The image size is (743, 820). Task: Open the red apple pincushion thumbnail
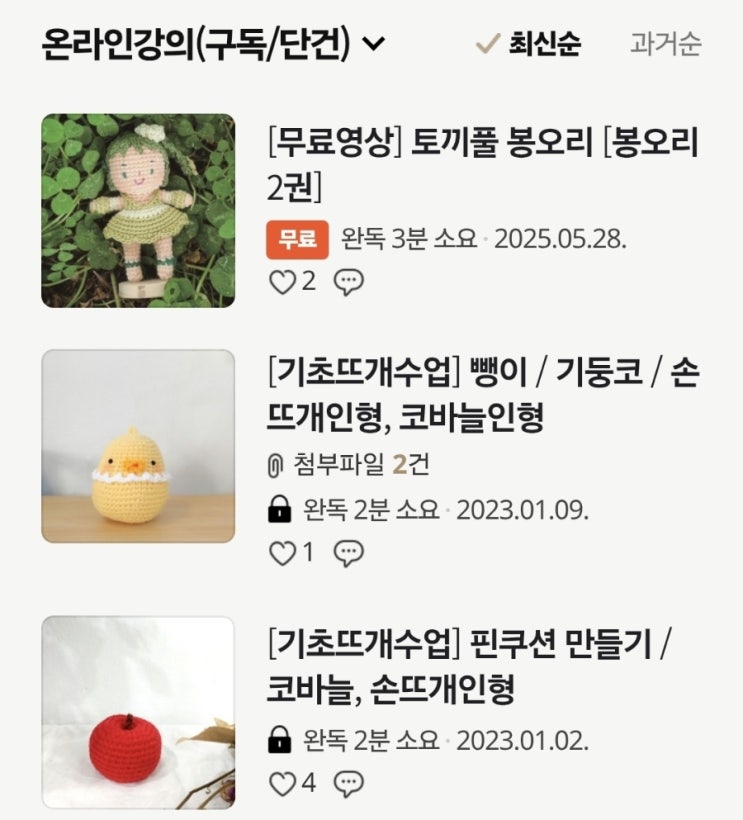tap(138, 712)
